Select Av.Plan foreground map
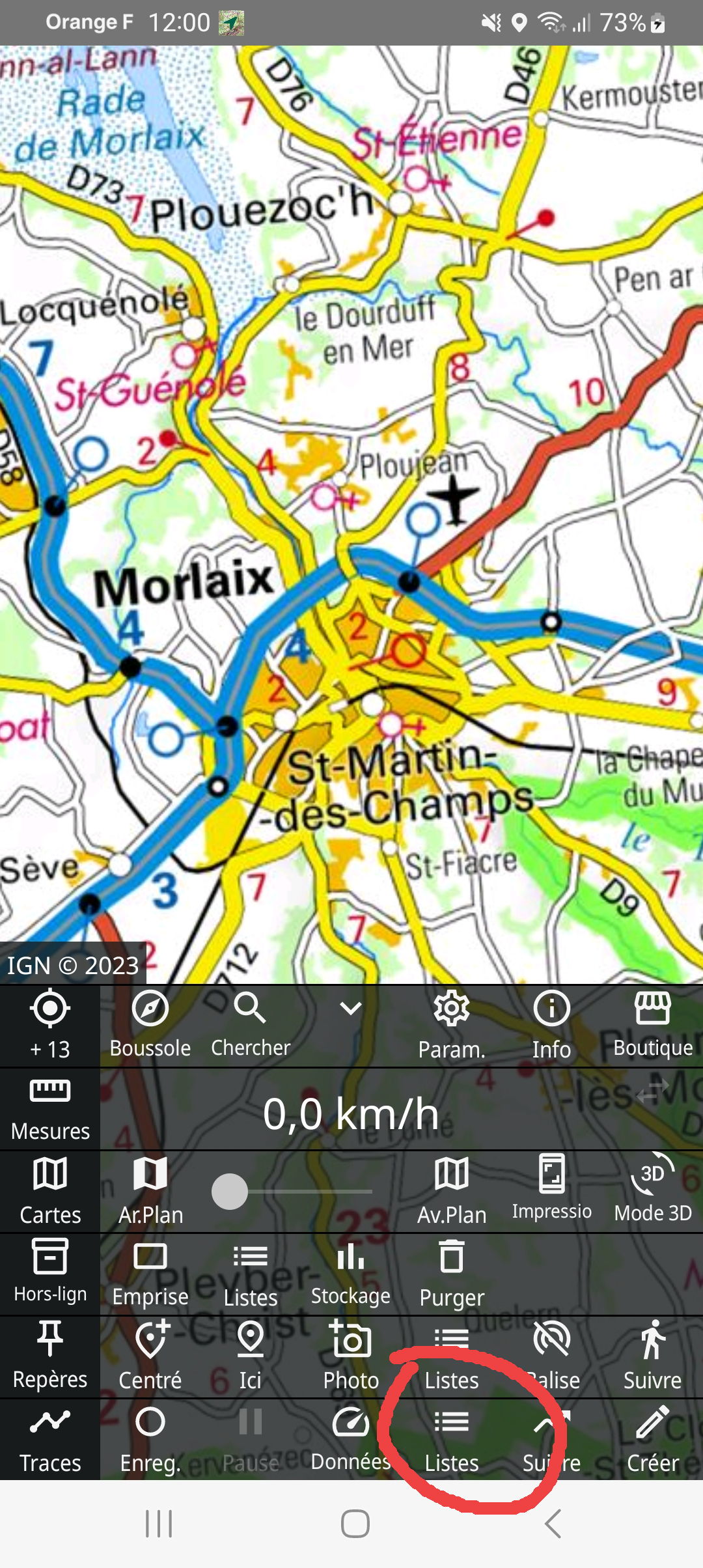Viewport: 703px width, 1568px height. [452, 1191]
